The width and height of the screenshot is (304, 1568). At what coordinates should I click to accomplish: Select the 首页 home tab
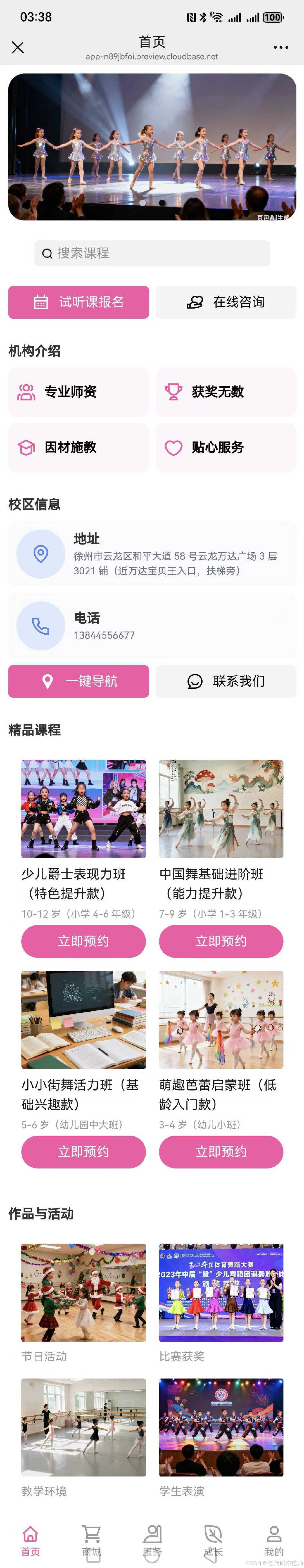[30, 1541]
